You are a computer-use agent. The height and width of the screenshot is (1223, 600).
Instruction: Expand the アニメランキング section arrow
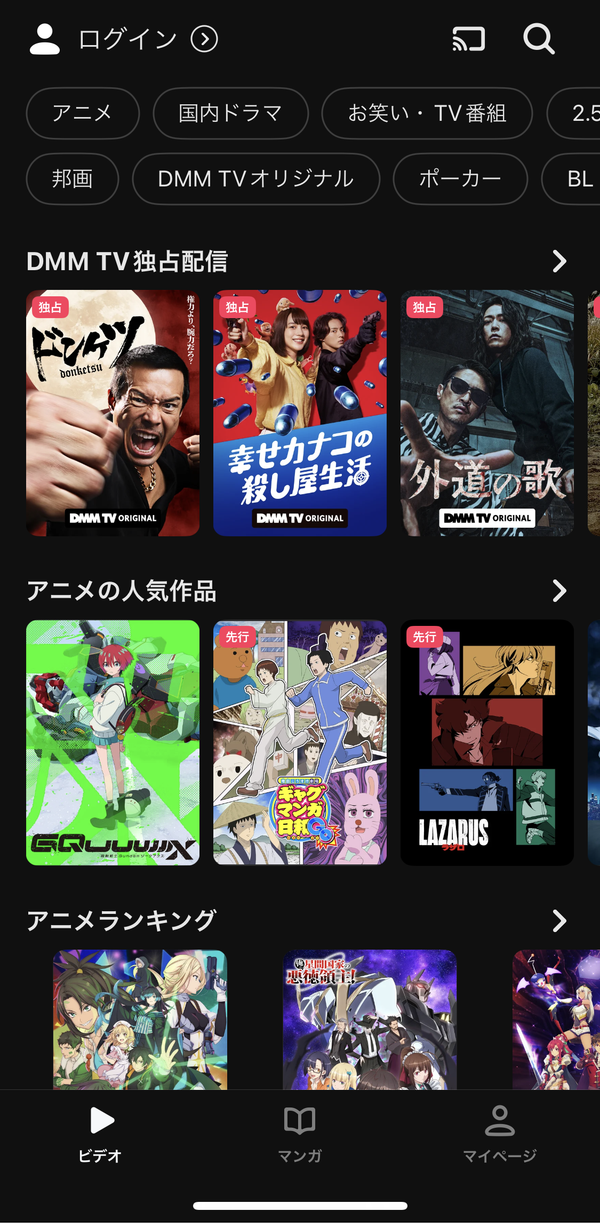559,921
